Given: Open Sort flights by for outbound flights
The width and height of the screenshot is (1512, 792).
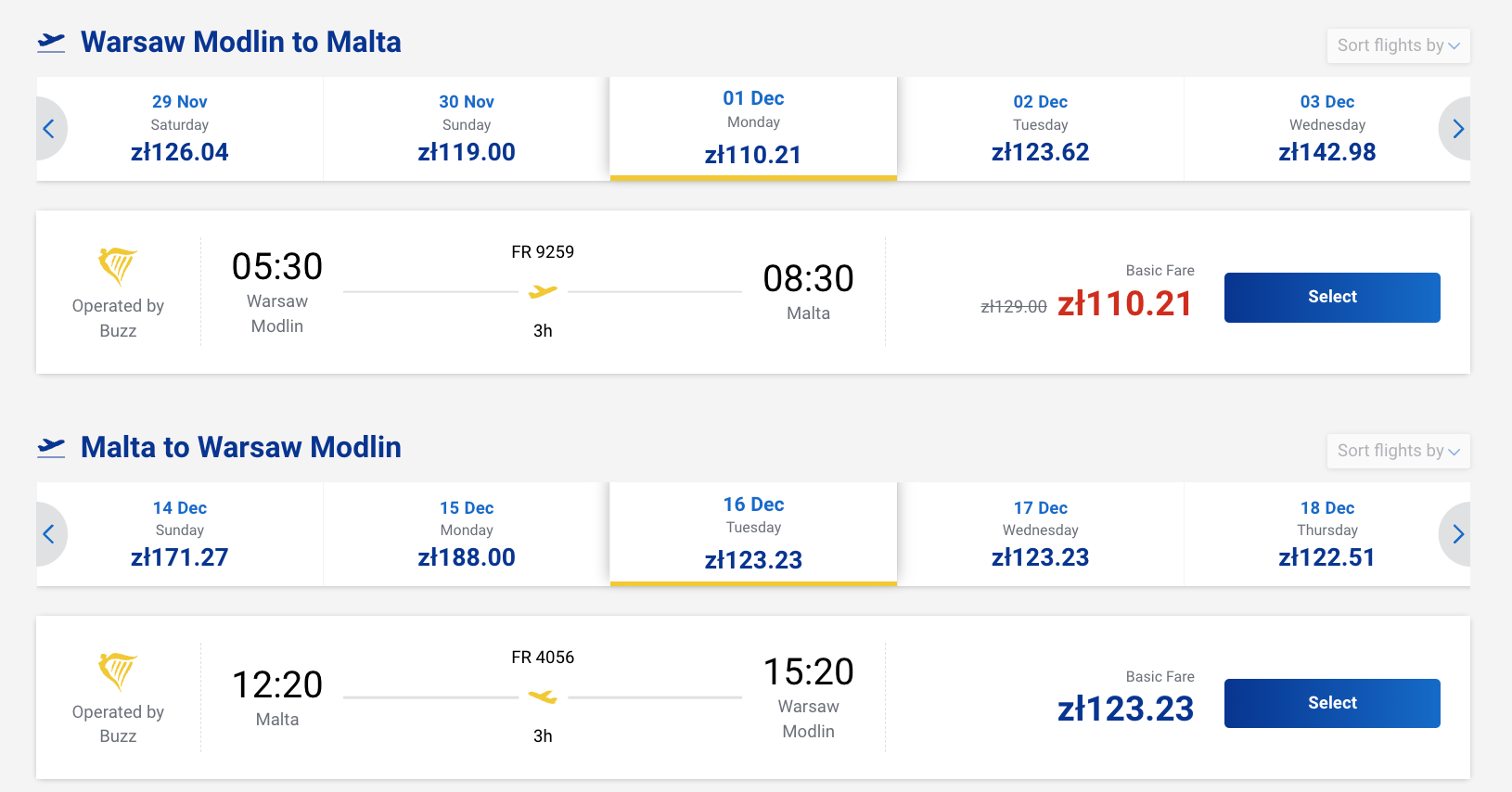Looking at the screenshot, I should coord(1398,45).
